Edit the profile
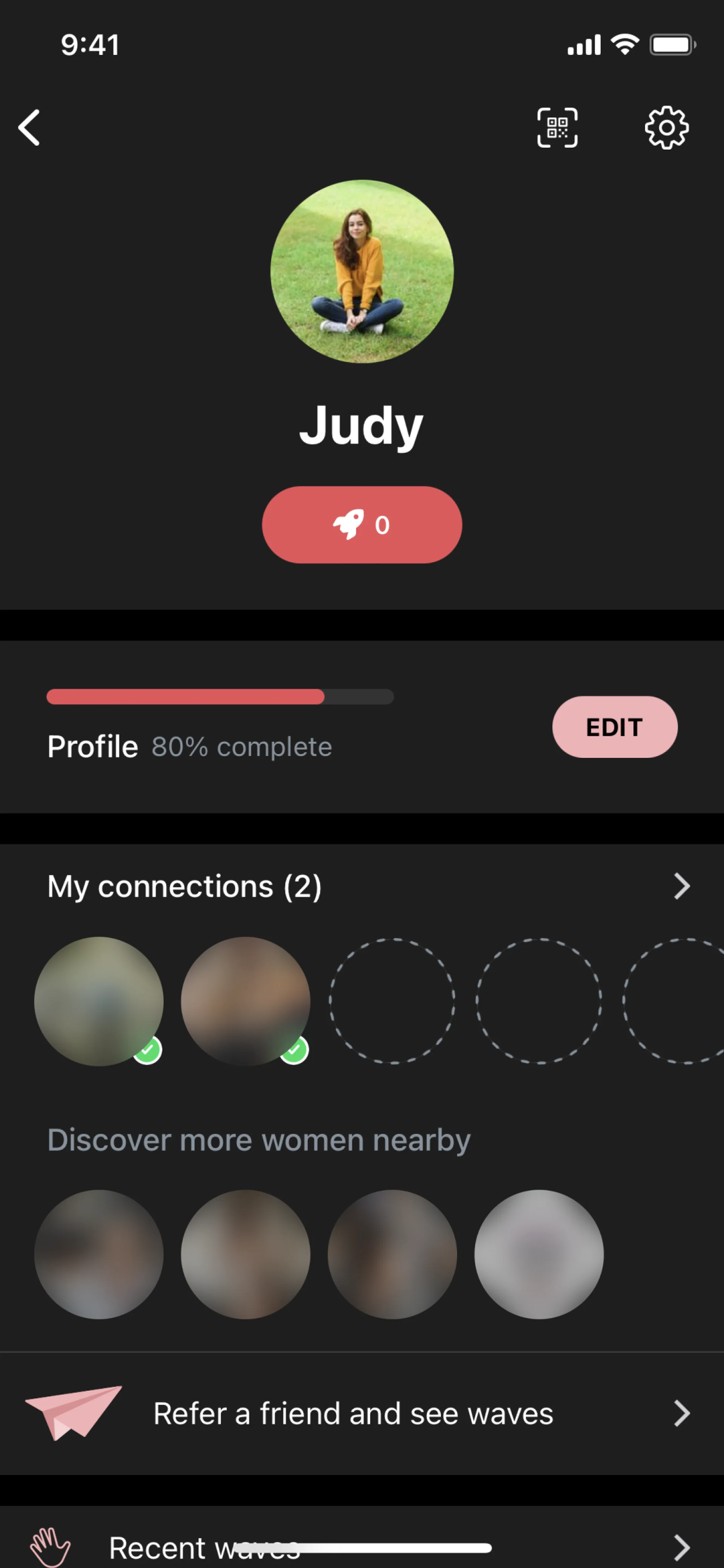This screenshot has height=1568, width=724. point(615,727)
